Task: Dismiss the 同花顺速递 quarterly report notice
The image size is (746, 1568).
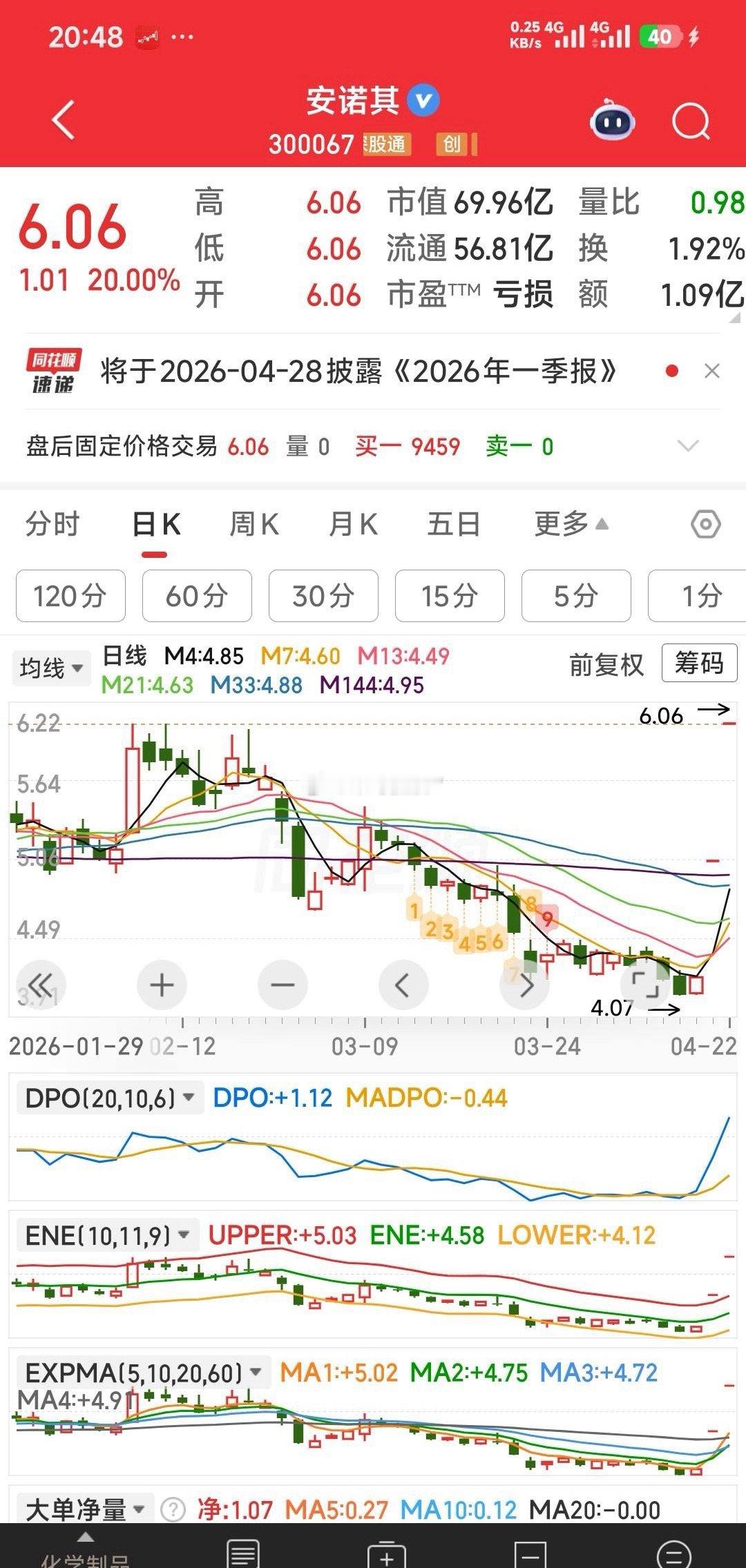Action: pyautogui.click(x=711, y=371)
